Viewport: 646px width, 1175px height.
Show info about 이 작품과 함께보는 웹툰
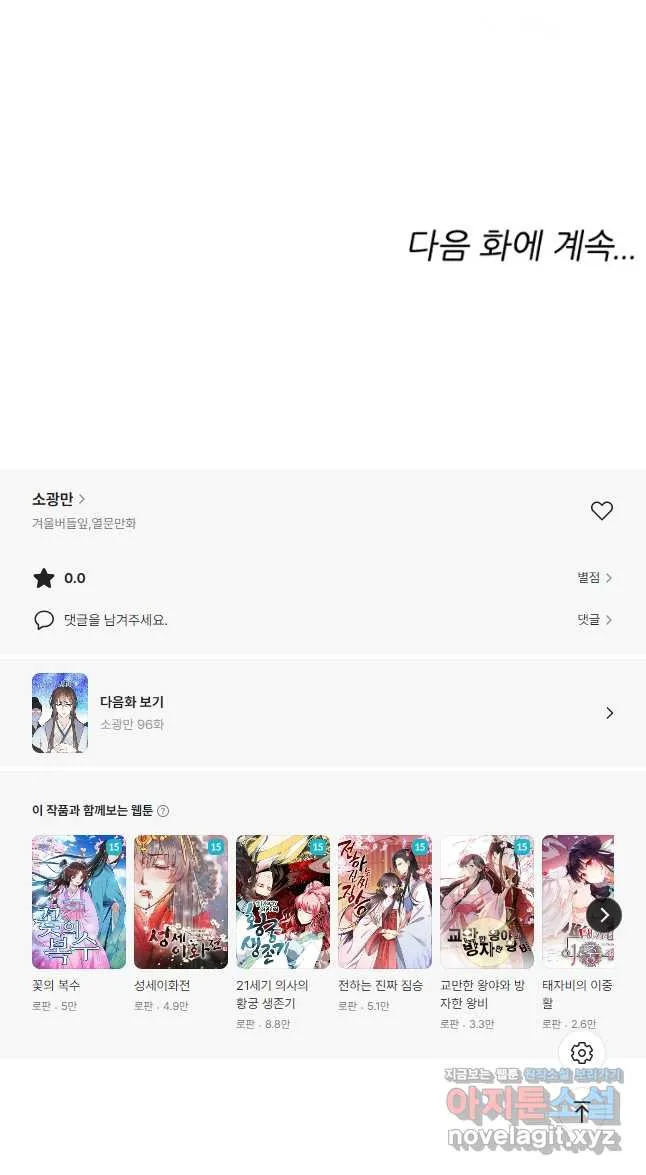point(163,811)
